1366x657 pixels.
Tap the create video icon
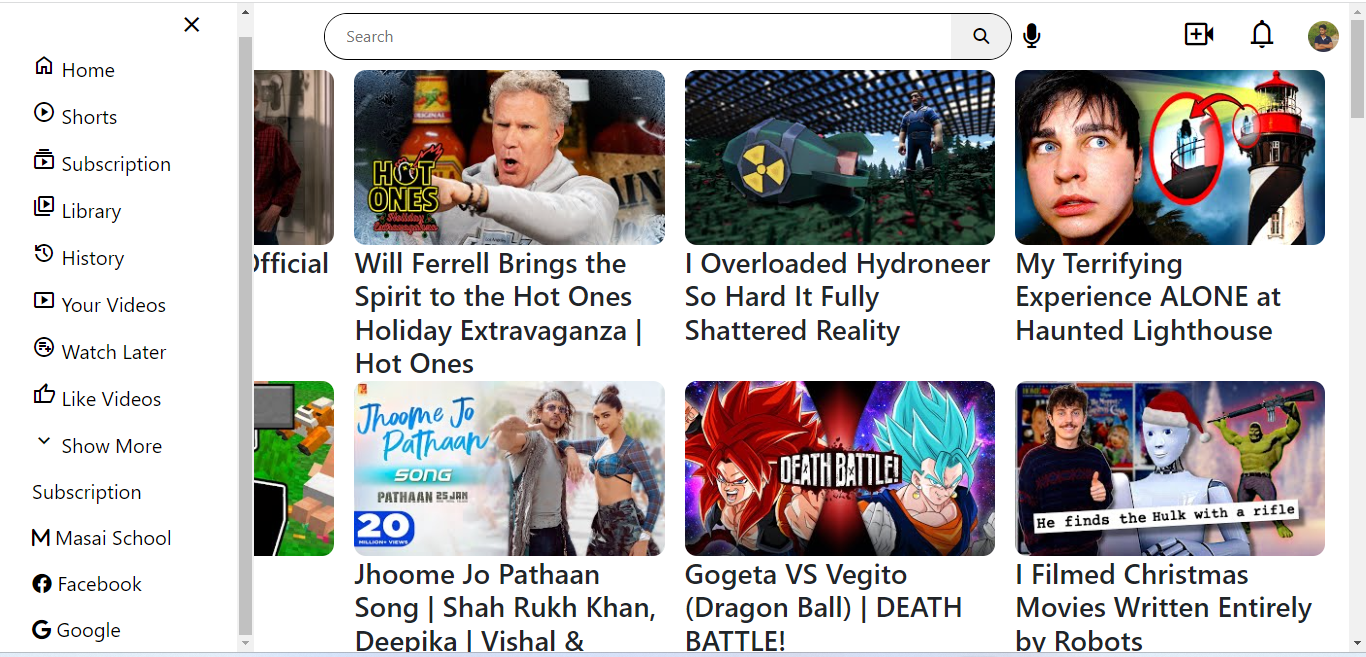pyautogui.click(x=1198, y=35)
